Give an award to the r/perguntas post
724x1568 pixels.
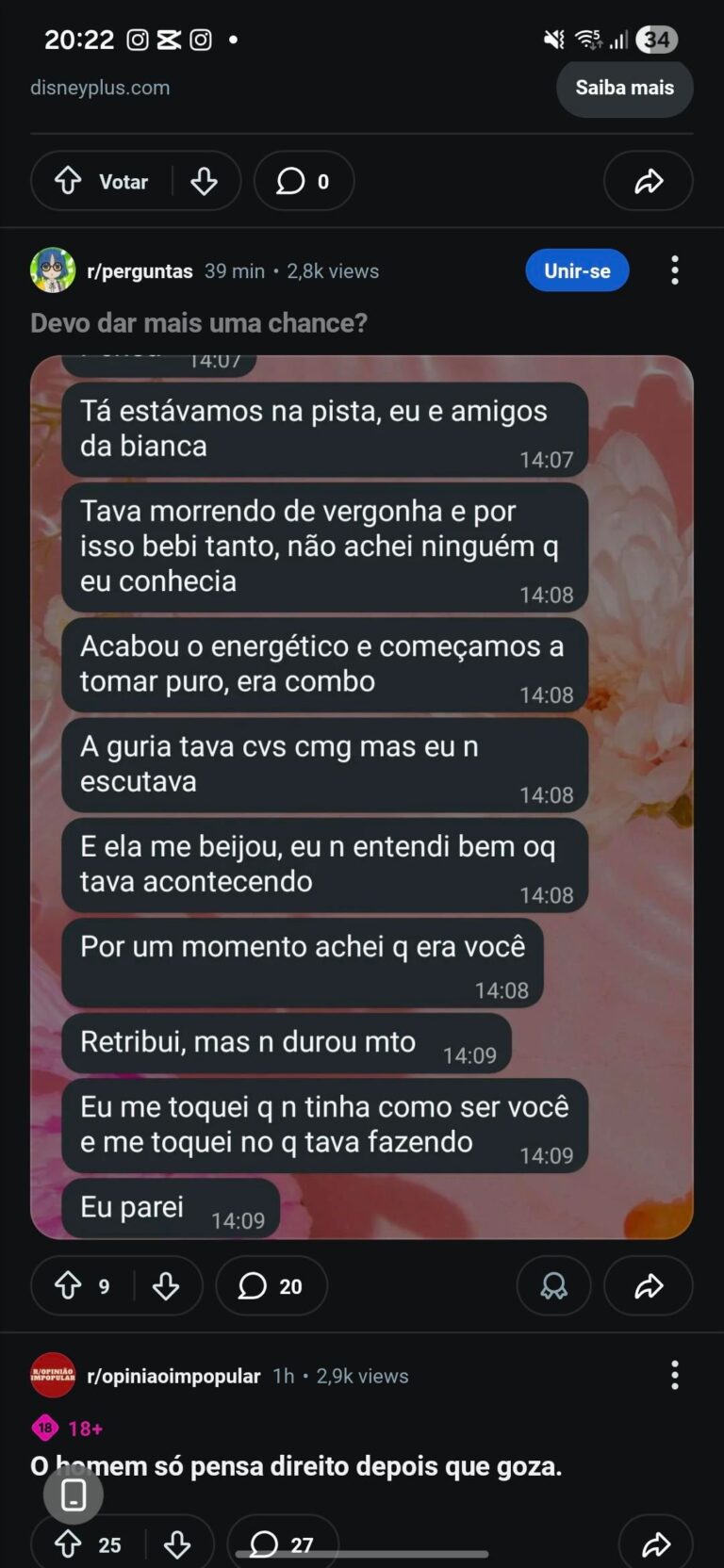553,1285
